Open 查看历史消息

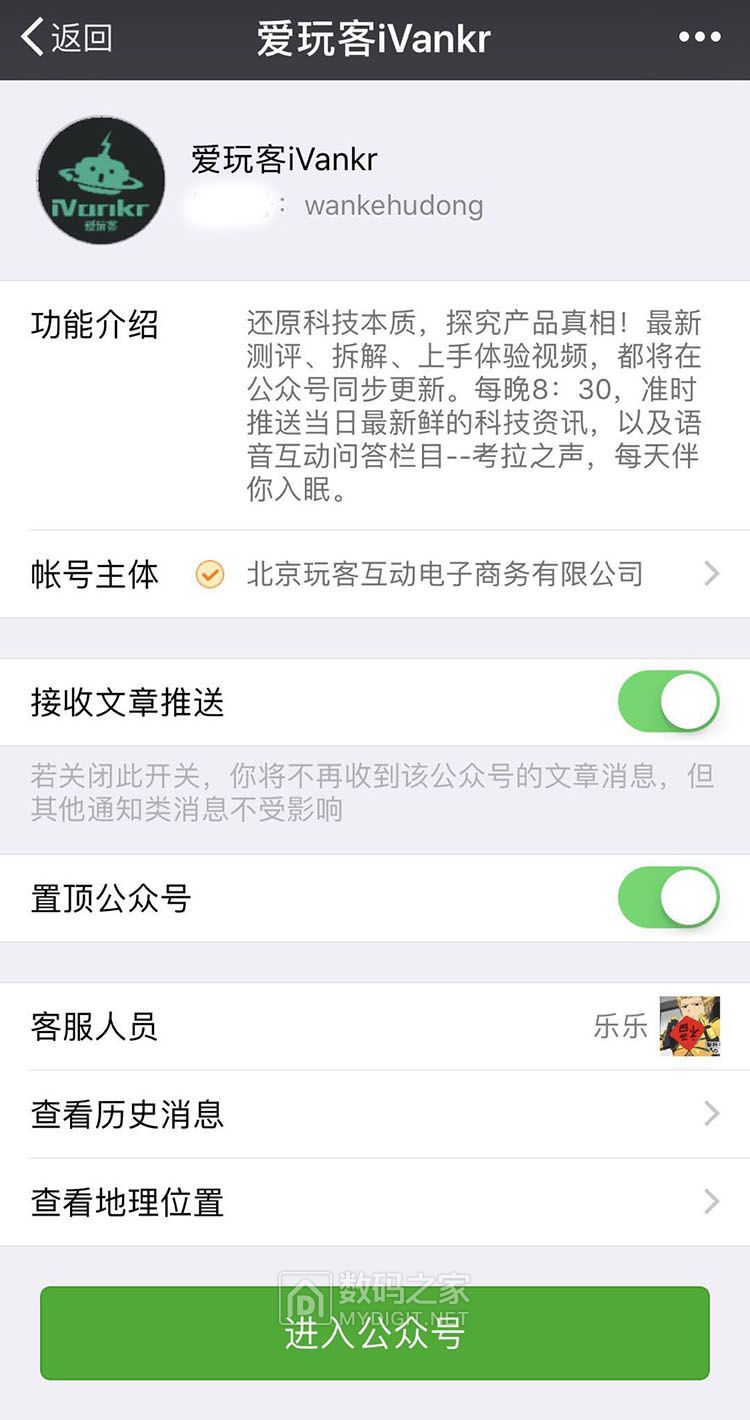(x=375, y=1114)
